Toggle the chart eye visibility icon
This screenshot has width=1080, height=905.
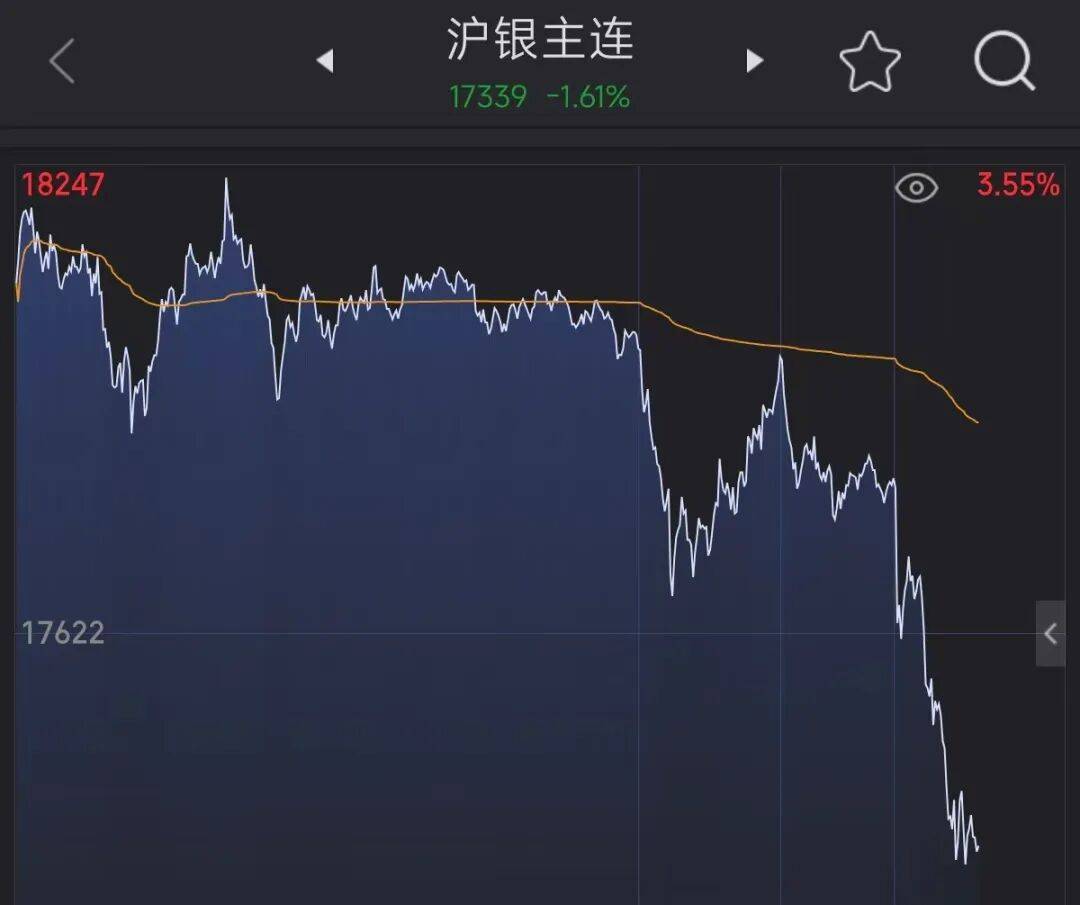[x=916, y=187]
